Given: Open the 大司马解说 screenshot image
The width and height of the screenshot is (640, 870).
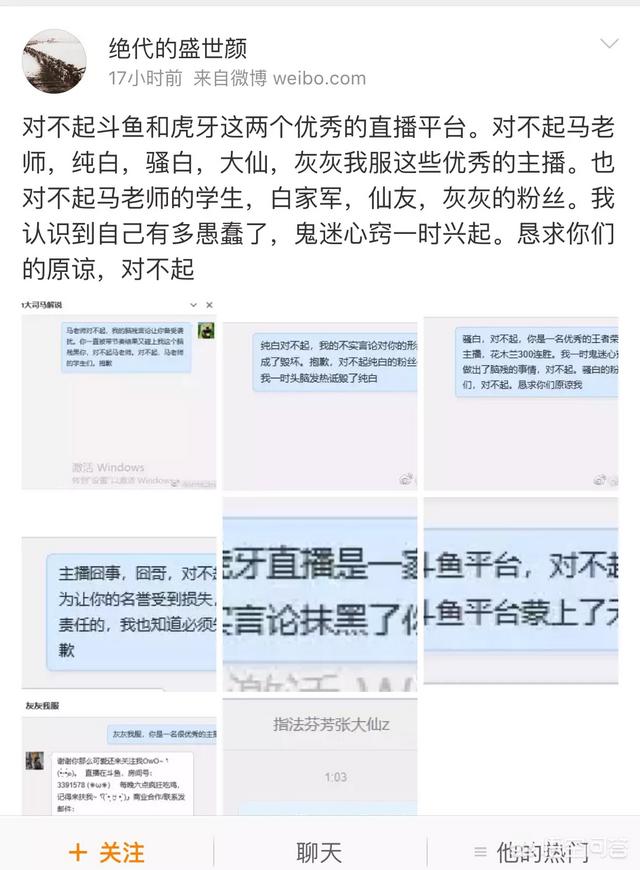Looking at the screenshot, I should [119, 393].
